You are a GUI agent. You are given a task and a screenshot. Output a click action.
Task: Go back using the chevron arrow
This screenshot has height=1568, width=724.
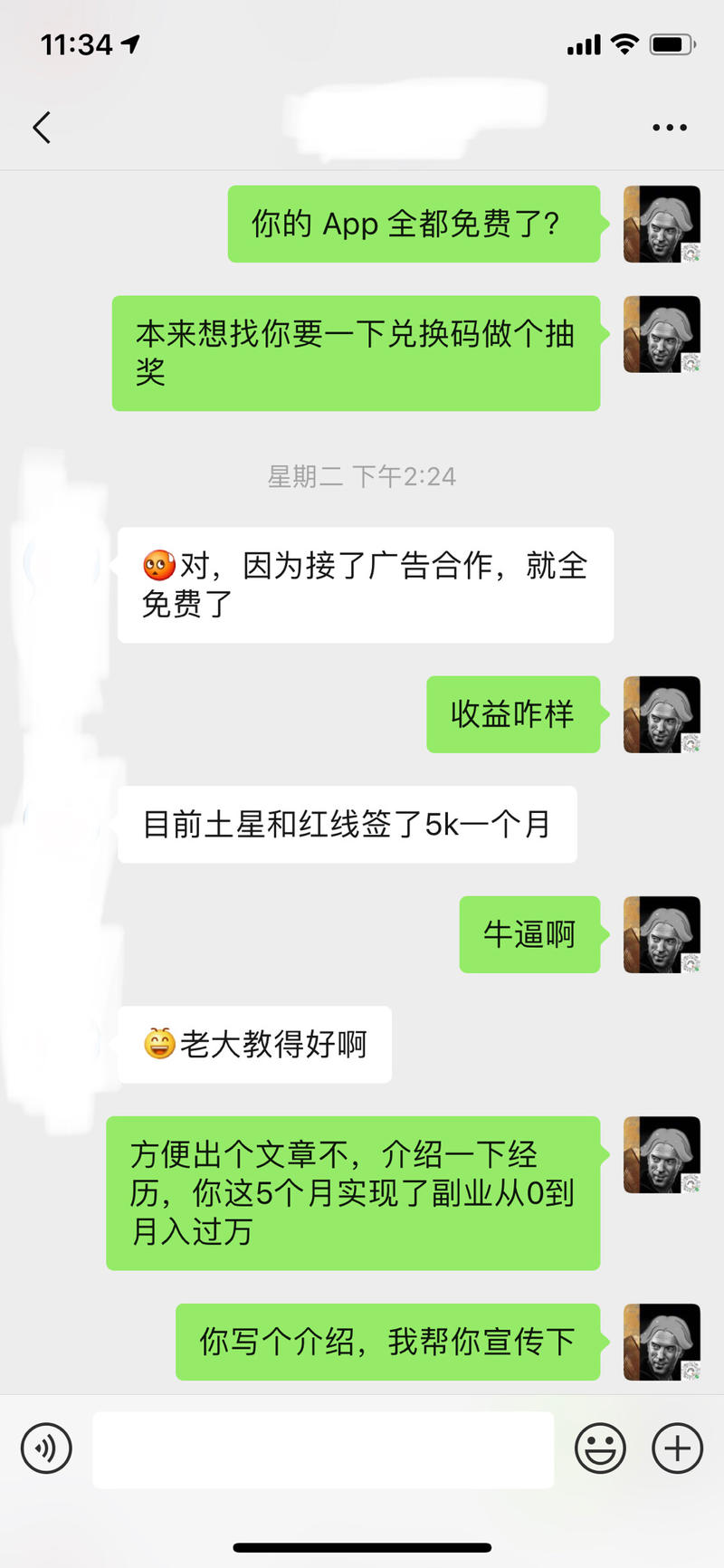[41, 127]
